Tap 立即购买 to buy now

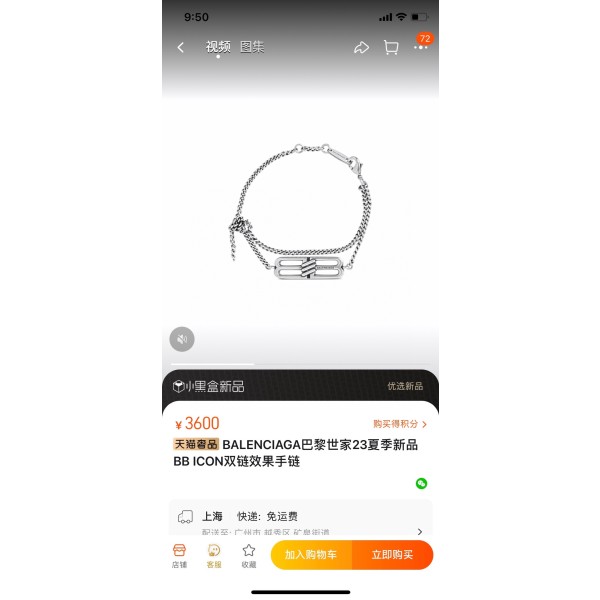tap(392, 555)
